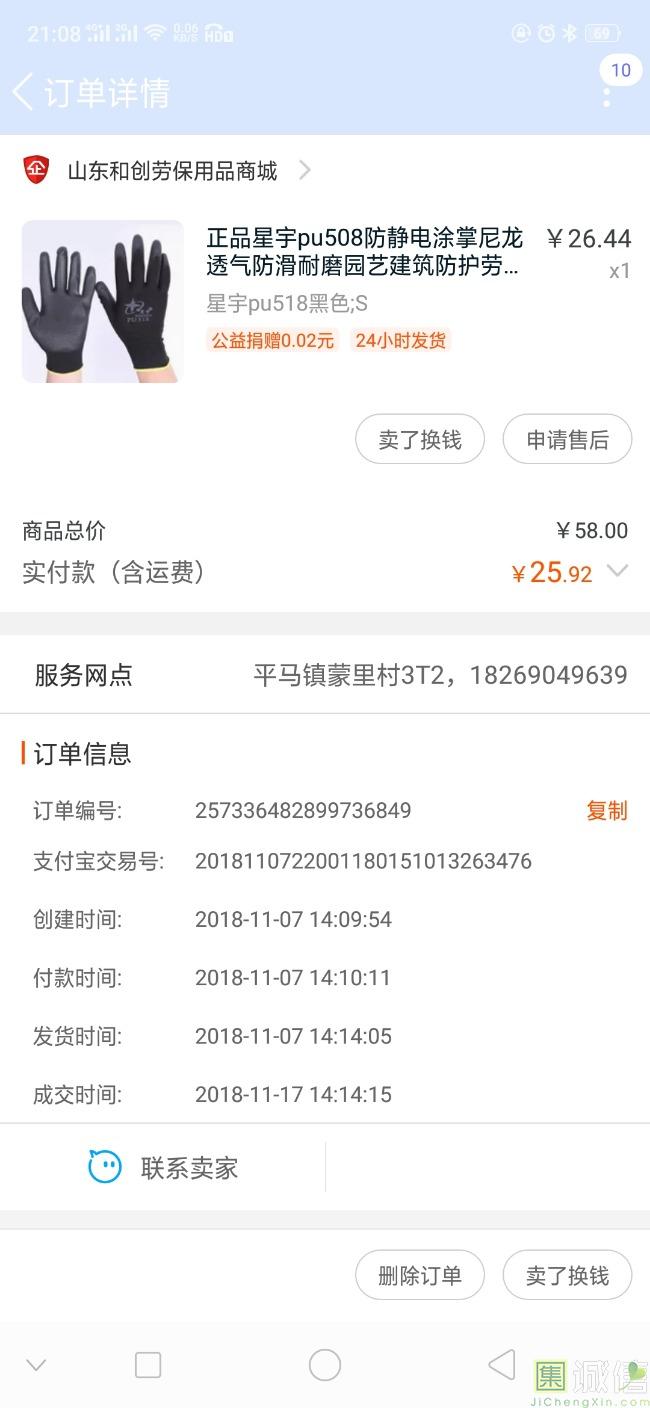Copy the order number with 复制

[606, 811]
